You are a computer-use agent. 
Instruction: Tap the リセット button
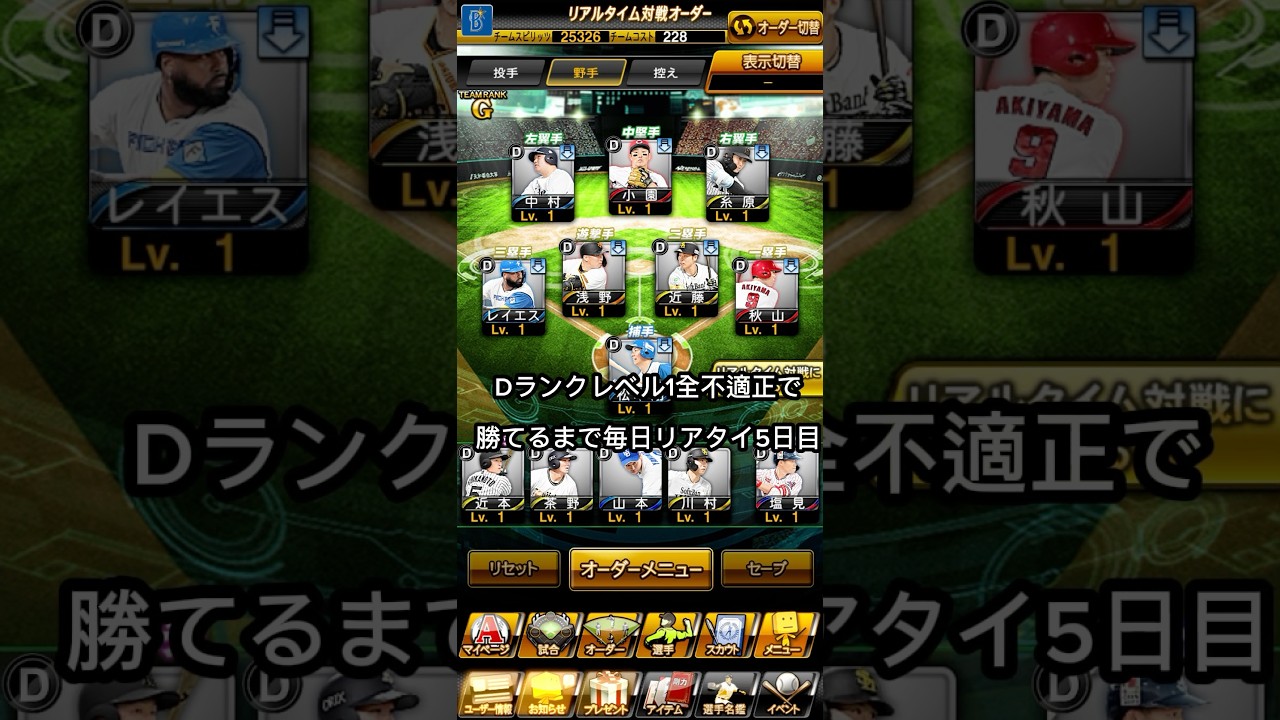[513, 568]
